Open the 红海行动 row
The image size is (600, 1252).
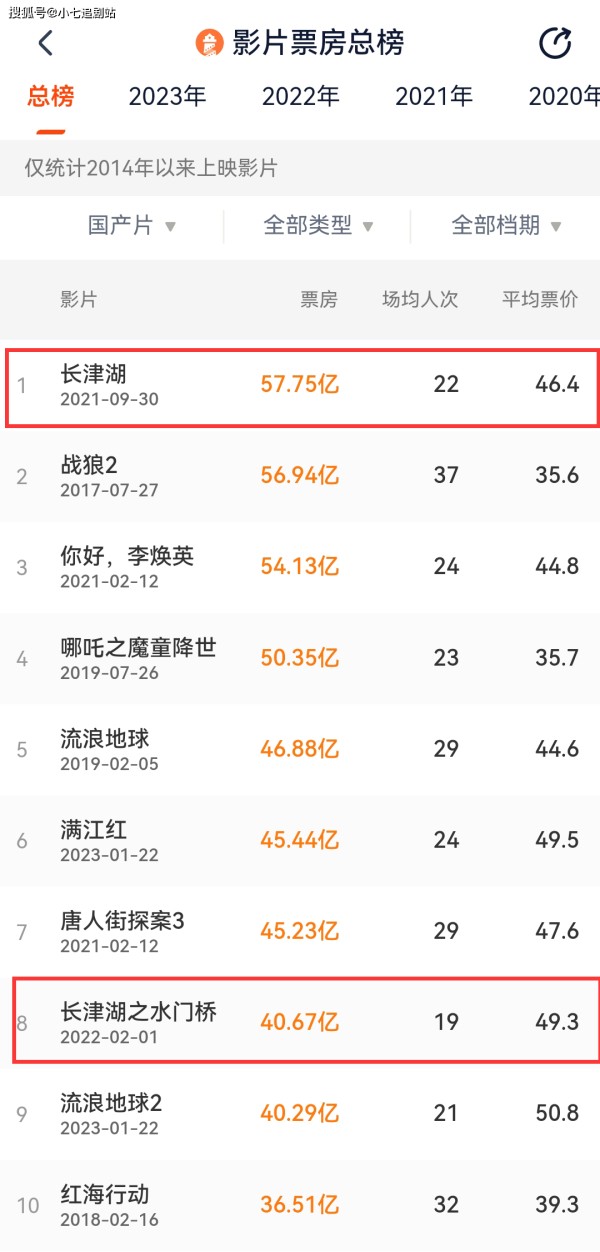[300, 1205]
